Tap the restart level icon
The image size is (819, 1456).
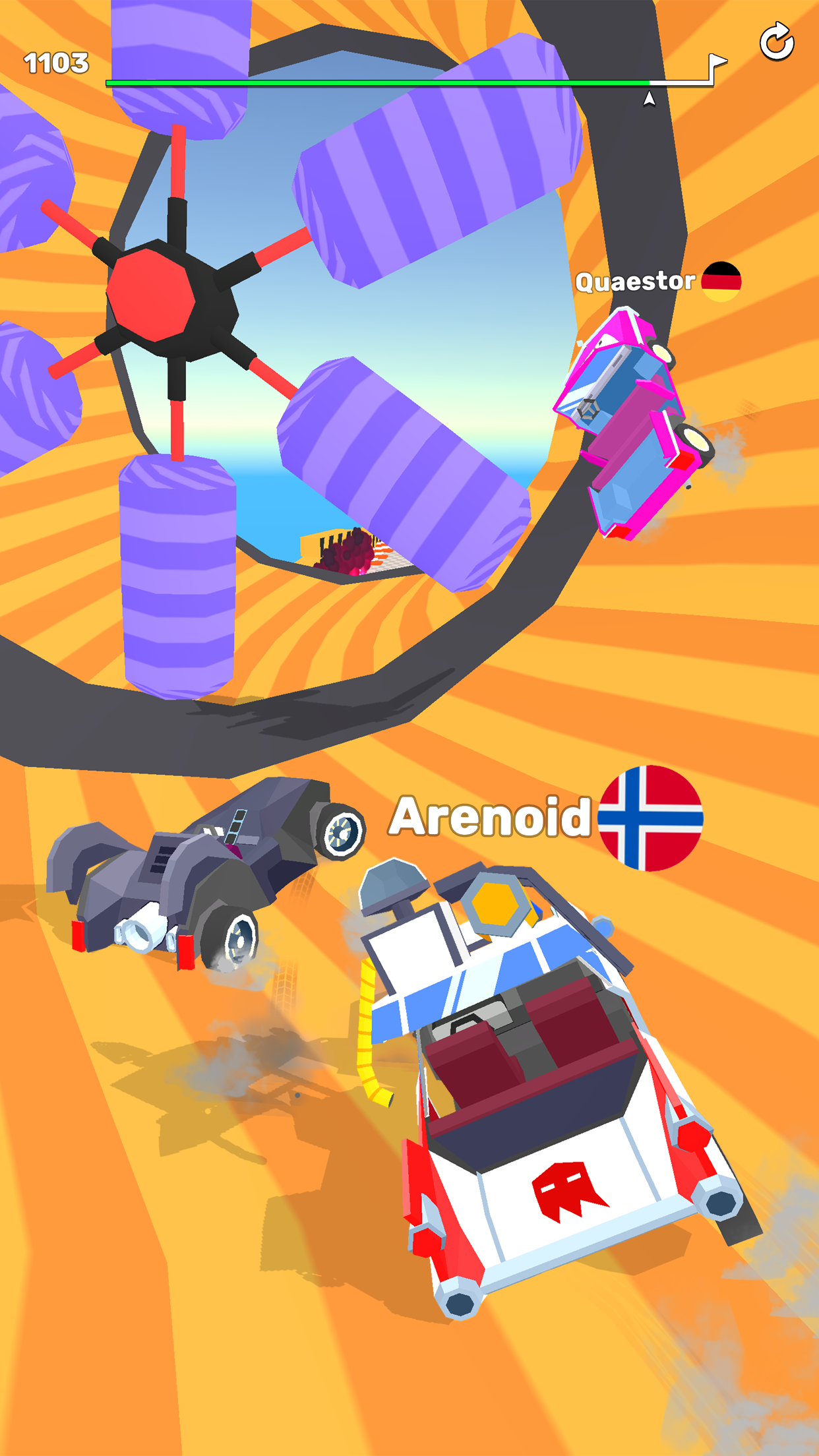click(778, 44)
